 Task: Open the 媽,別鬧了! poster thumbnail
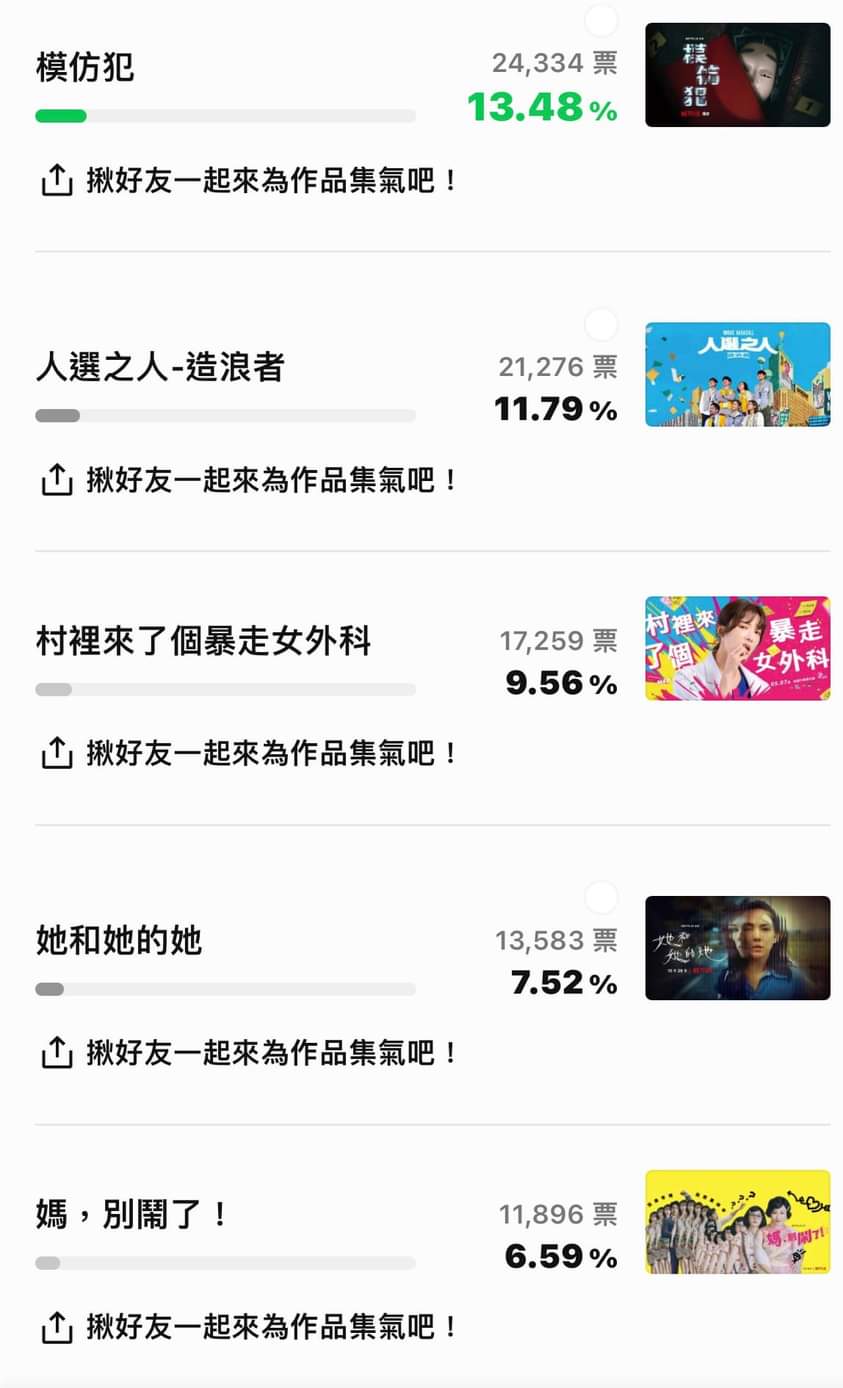[x=737, y=1221]
